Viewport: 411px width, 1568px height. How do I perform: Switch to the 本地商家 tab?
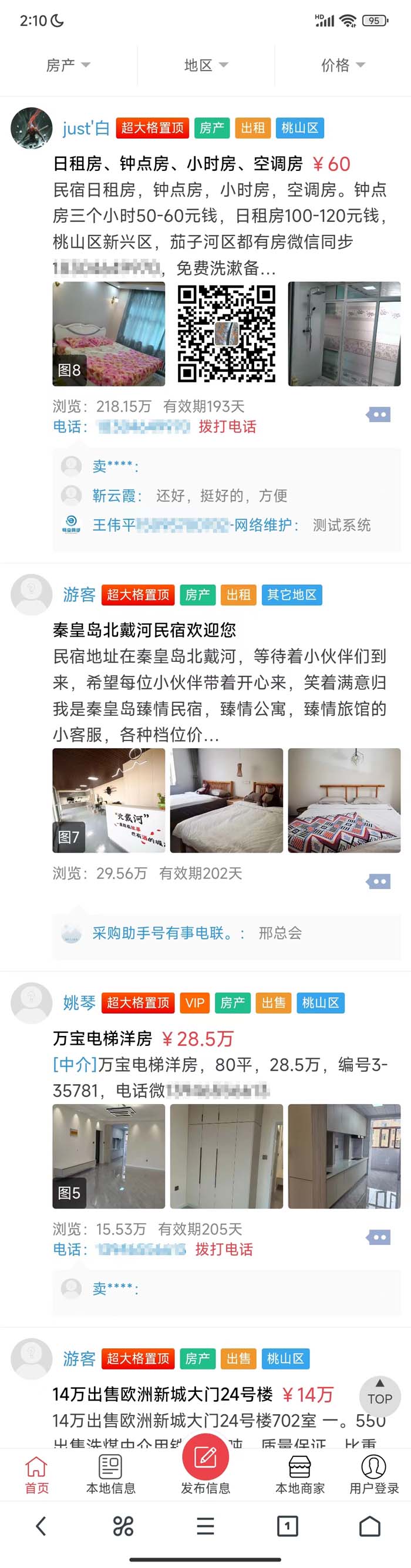pyautogui.click(x=299, y=1473)
